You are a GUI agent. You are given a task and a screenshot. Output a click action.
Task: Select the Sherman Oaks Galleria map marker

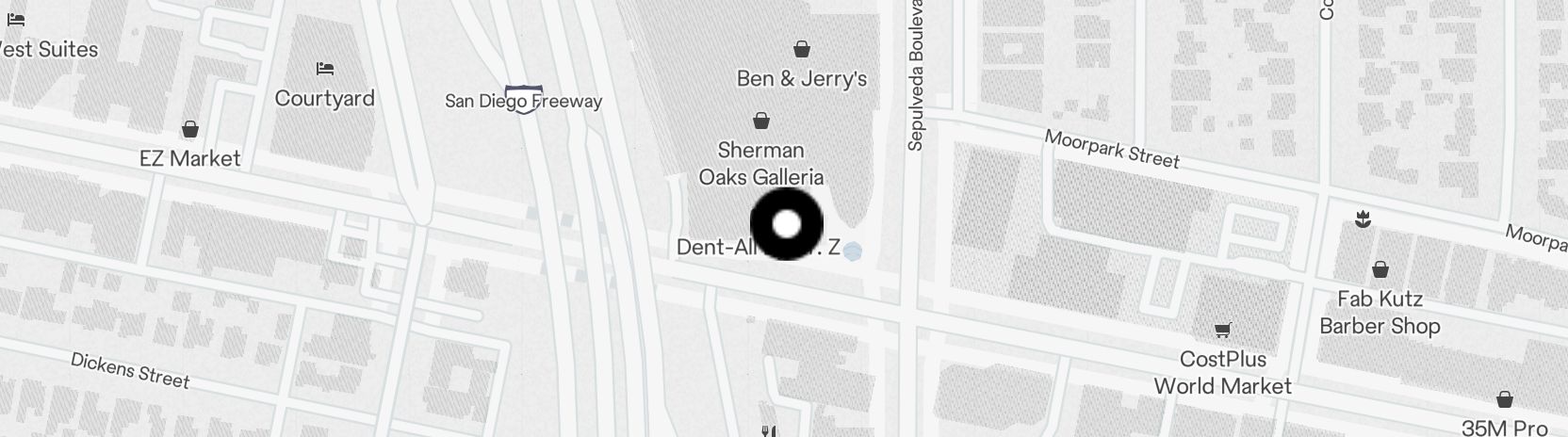(760, 121)
